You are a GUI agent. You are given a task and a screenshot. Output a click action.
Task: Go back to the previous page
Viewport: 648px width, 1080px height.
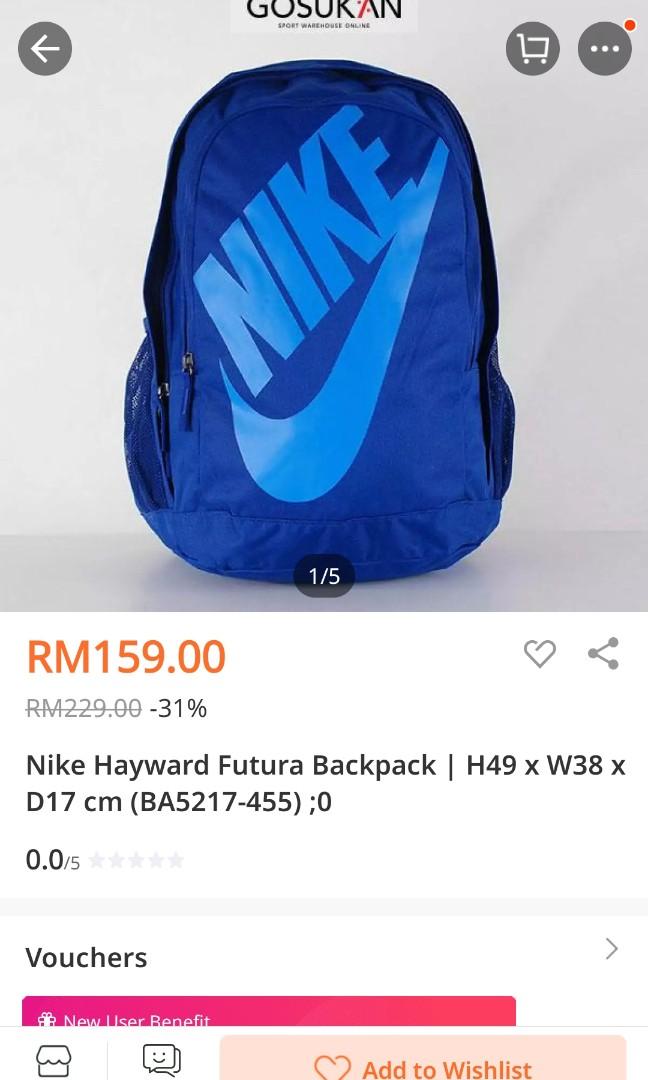tap(45, 49)
